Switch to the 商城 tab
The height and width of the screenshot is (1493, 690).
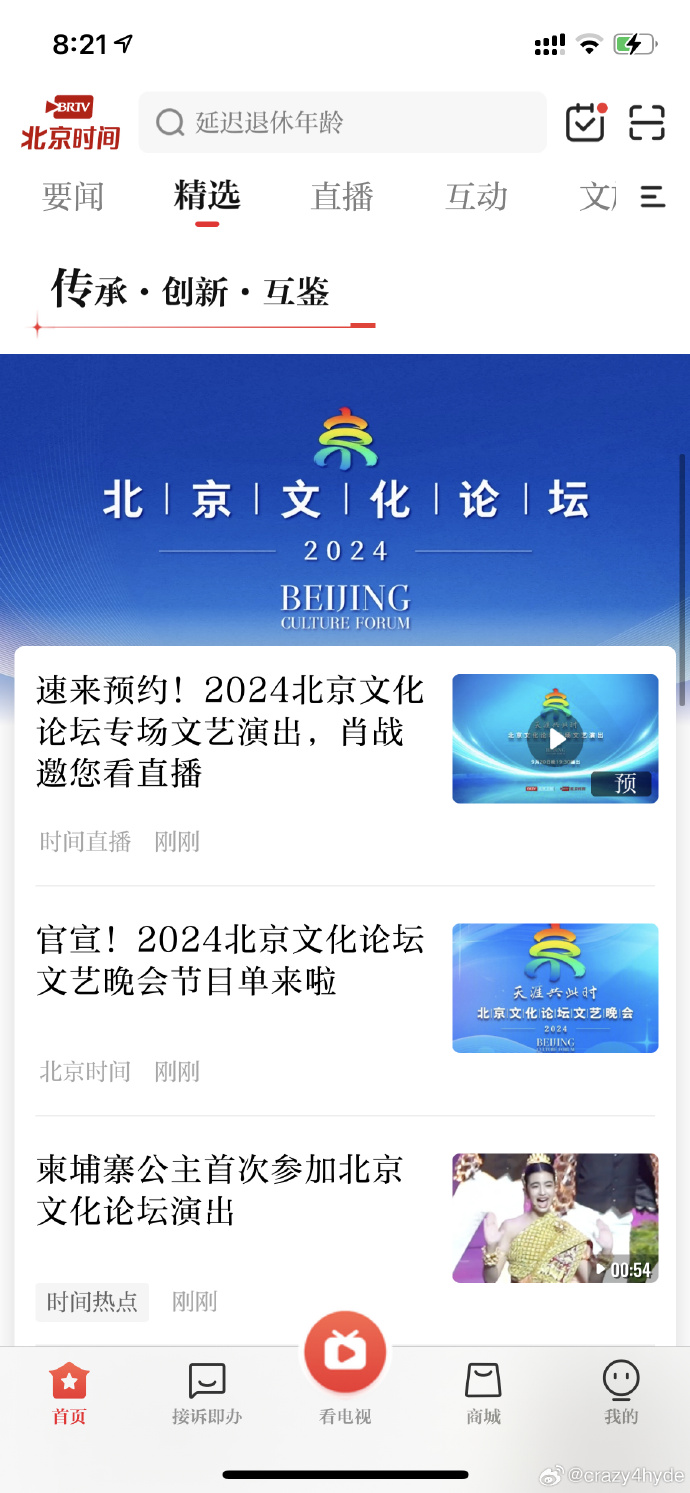483,1393
